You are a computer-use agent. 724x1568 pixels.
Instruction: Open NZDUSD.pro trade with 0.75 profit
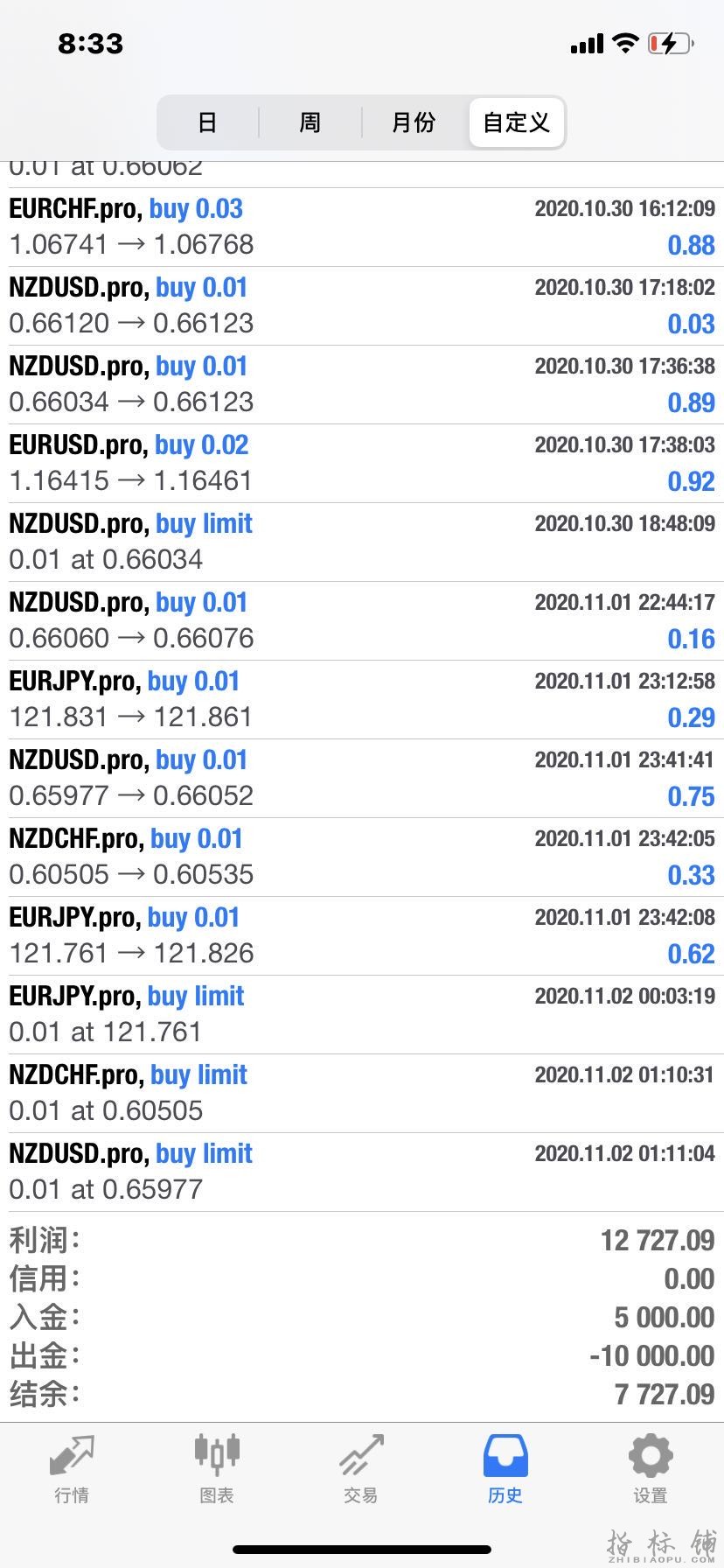pos(362,778)
